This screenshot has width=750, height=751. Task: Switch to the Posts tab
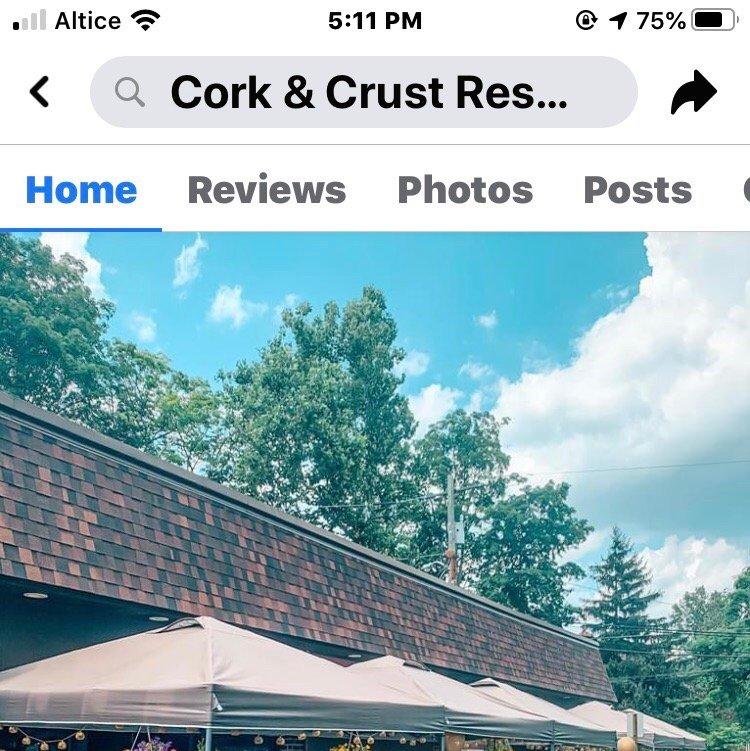637,190
